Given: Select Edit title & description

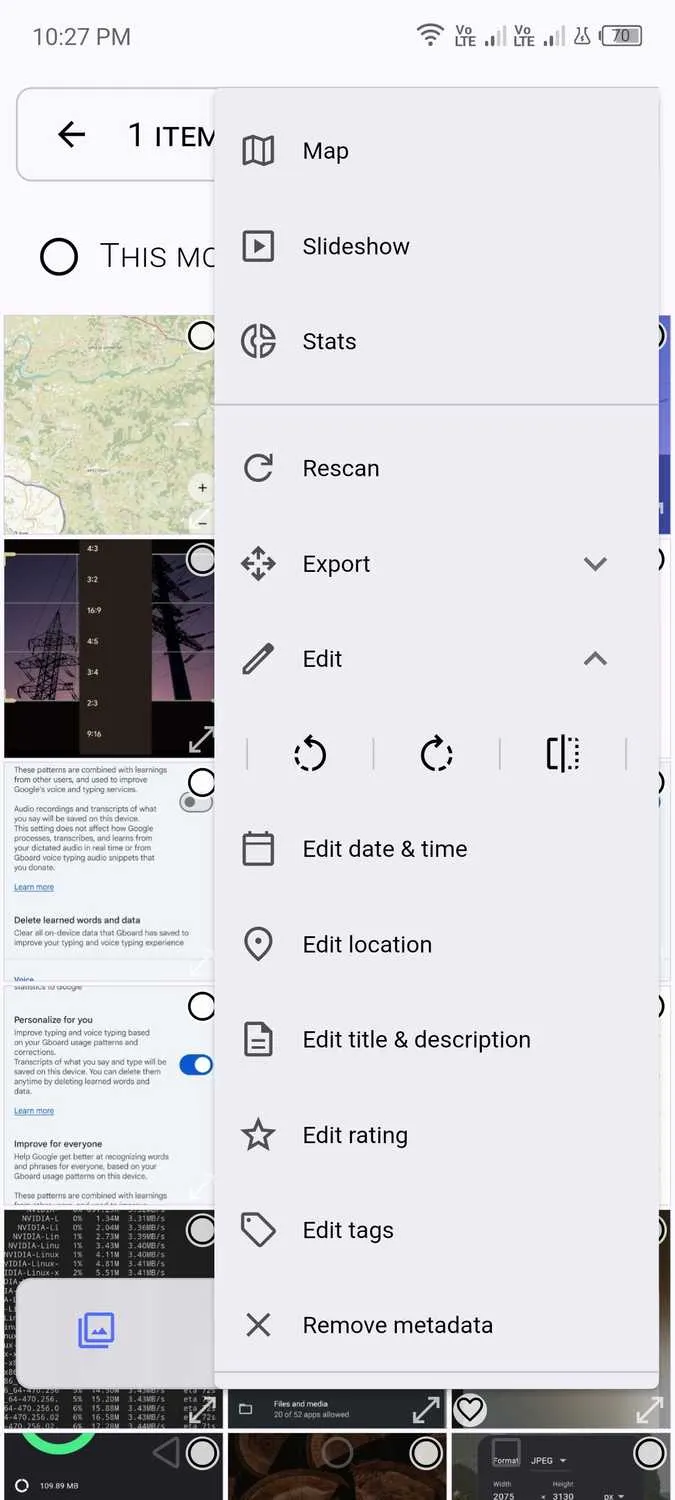Looking at the screenshot, I should [436, 1040].
